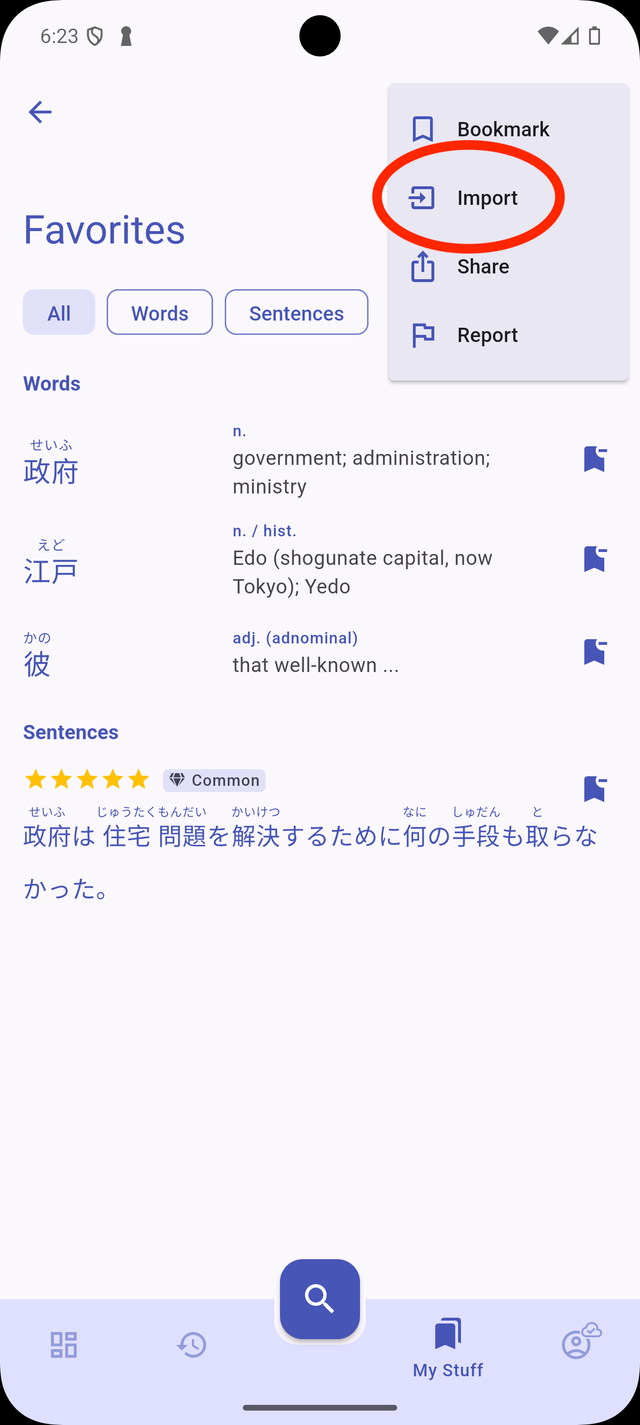Remove bookmark for the Edo entry
640x1425 pixels.
tap(595, 558)
